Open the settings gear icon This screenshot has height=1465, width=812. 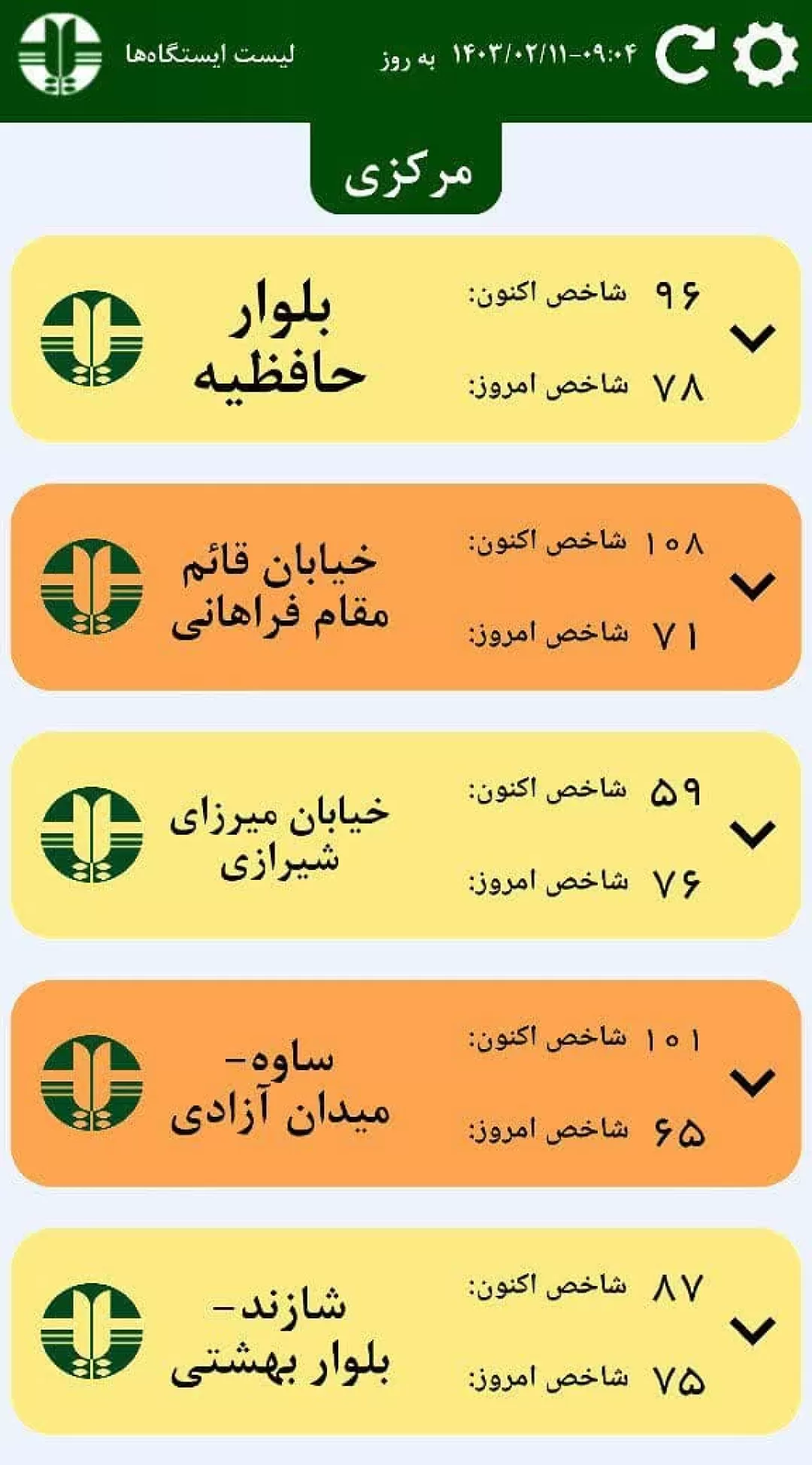[x=765, y=54]
